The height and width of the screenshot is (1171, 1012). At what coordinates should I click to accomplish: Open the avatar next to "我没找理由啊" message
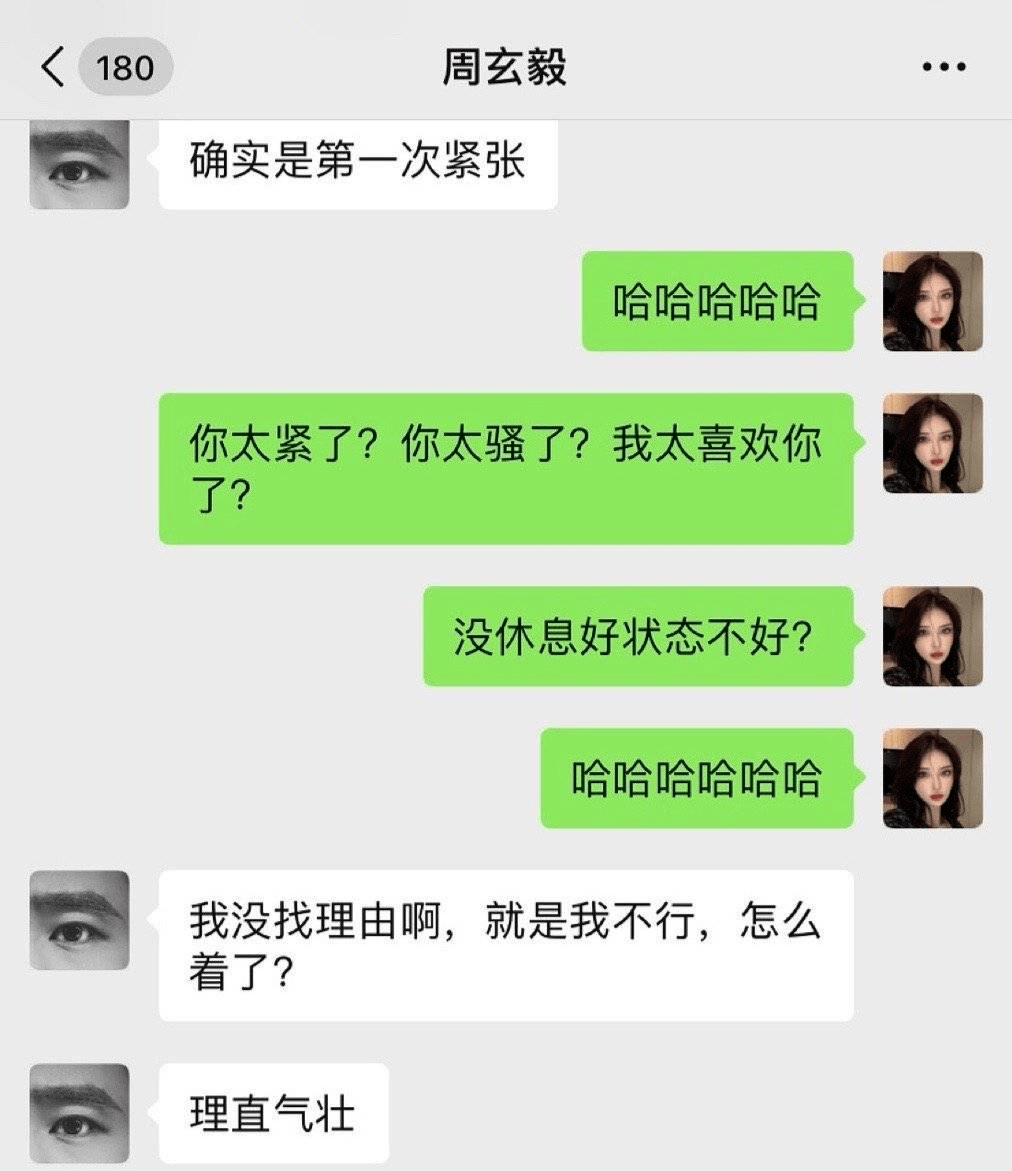coord(79,919)
